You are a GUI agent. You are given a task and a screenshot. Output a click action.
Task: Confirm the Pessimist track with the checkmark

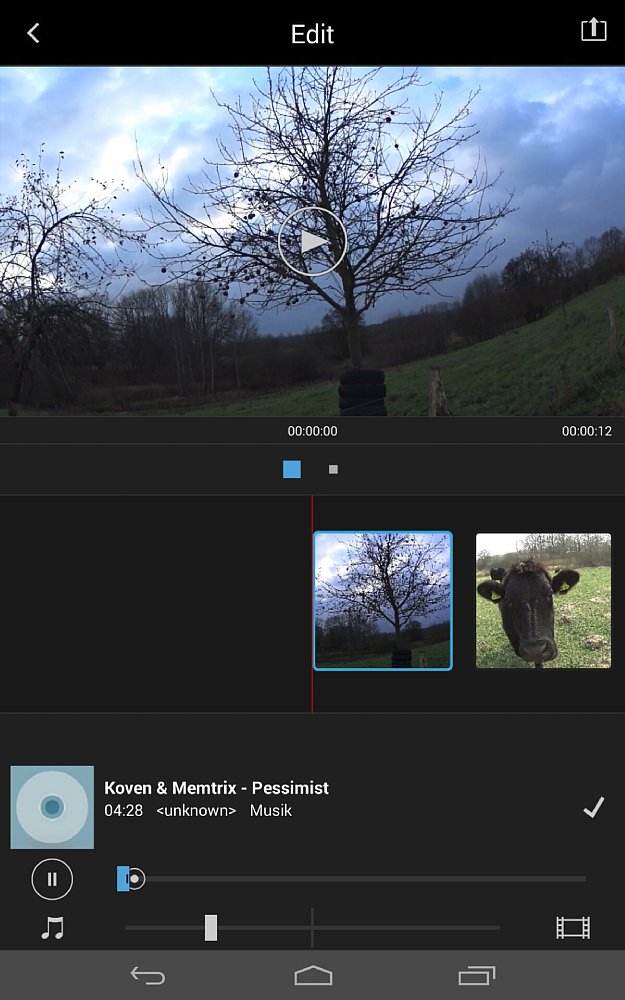(x=593, y=808)
